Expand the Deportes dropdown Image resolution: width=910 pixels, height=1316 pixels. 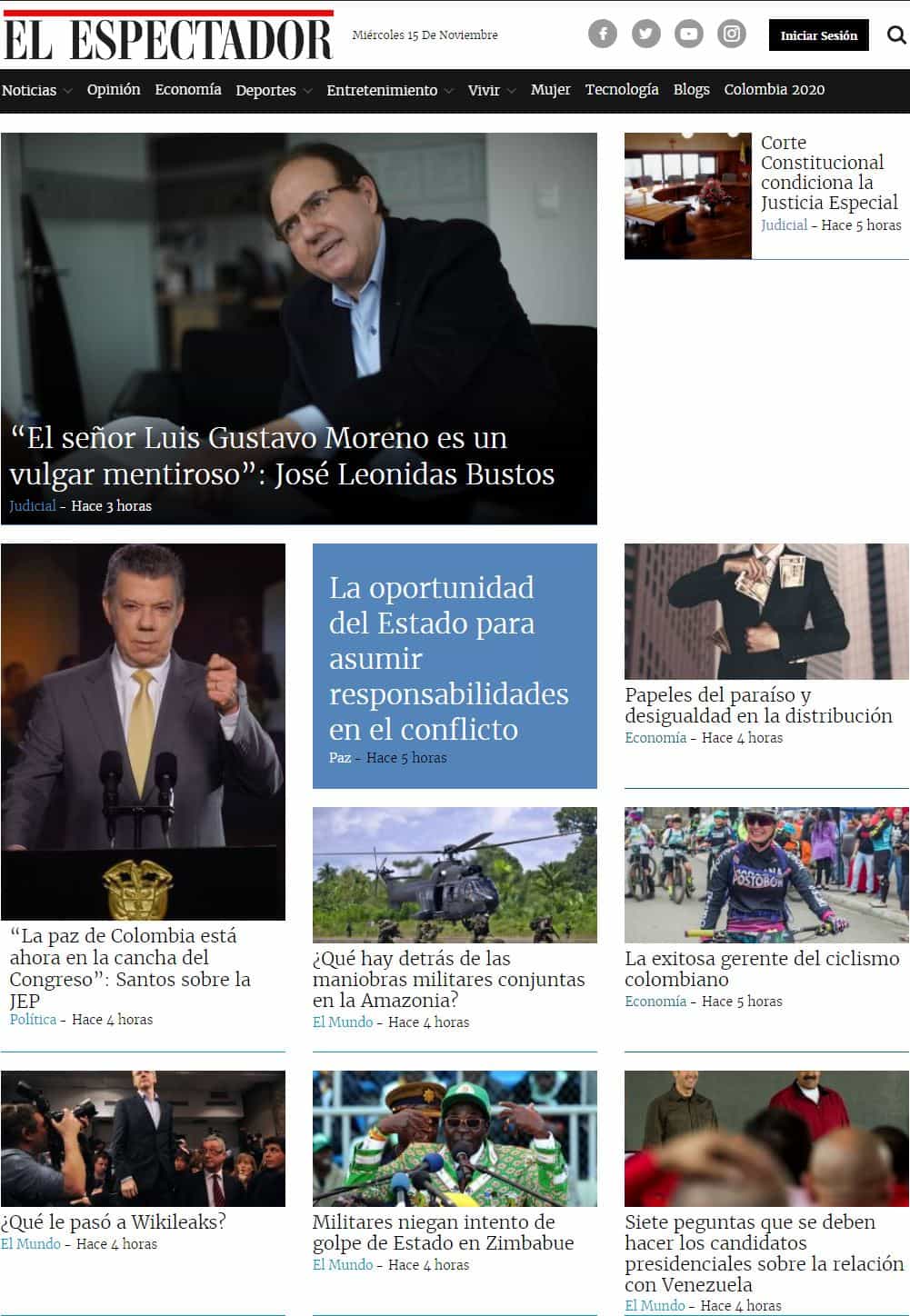tap(274, 90)
